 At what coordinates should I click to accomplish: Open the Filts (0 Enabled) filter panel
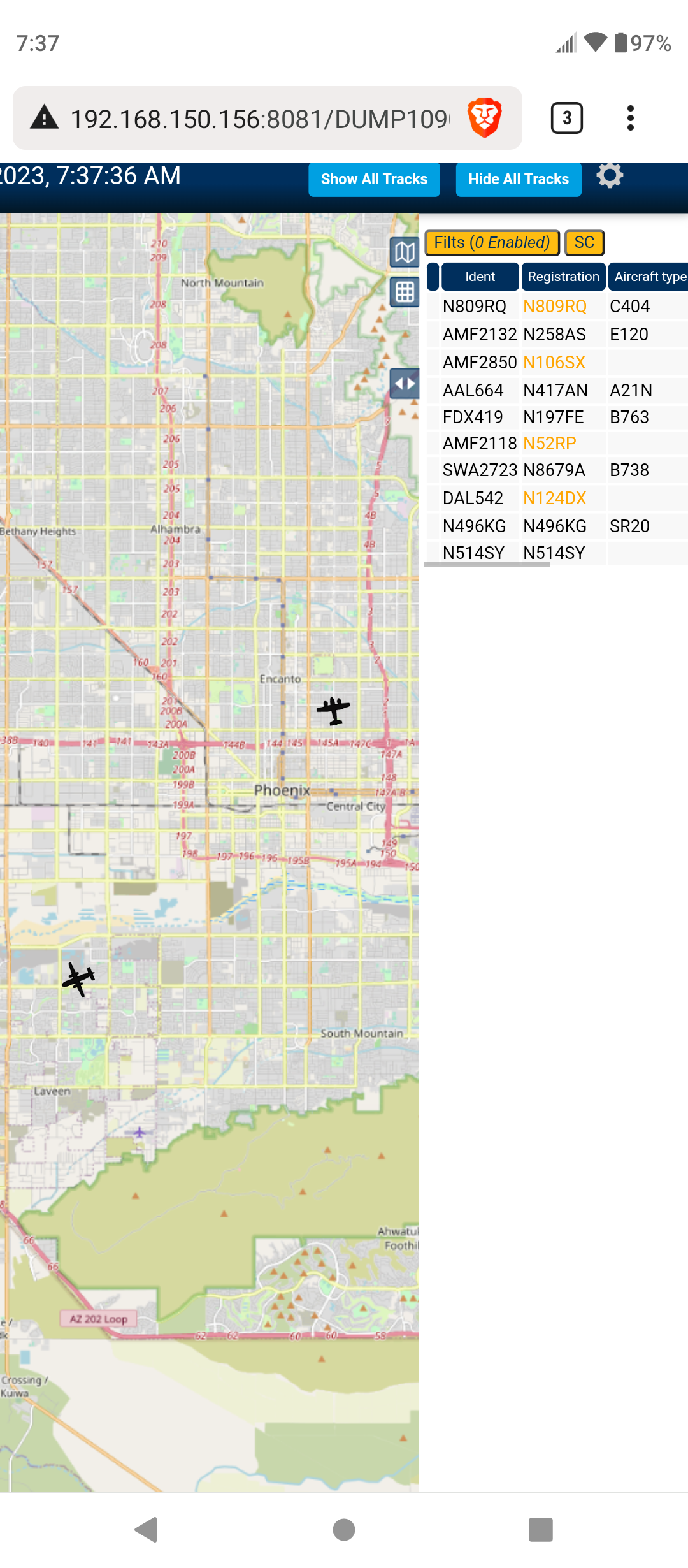(x=492, y=243)
